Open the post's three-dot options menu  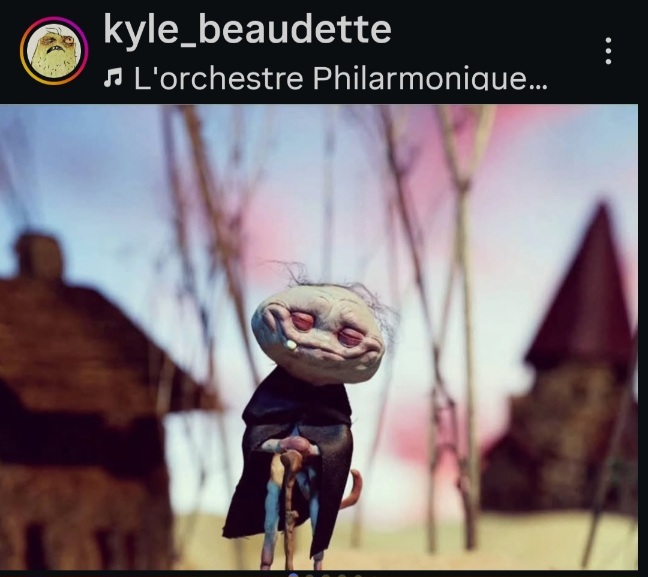click(608, 51)
